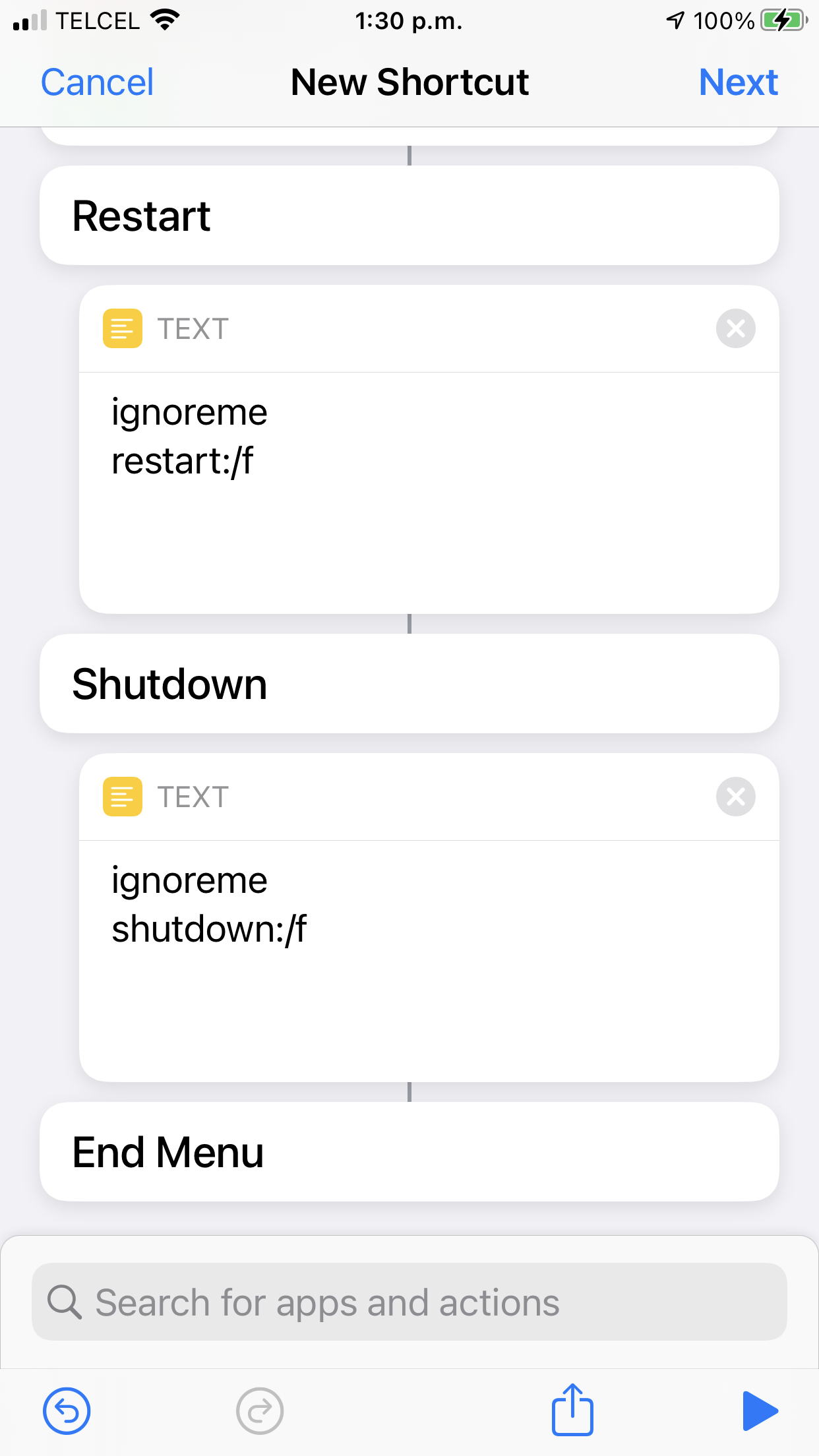This screenshot has width=819, height=1456.
Task: Cancel the new shortcut
Action: [x=97, y=82]
